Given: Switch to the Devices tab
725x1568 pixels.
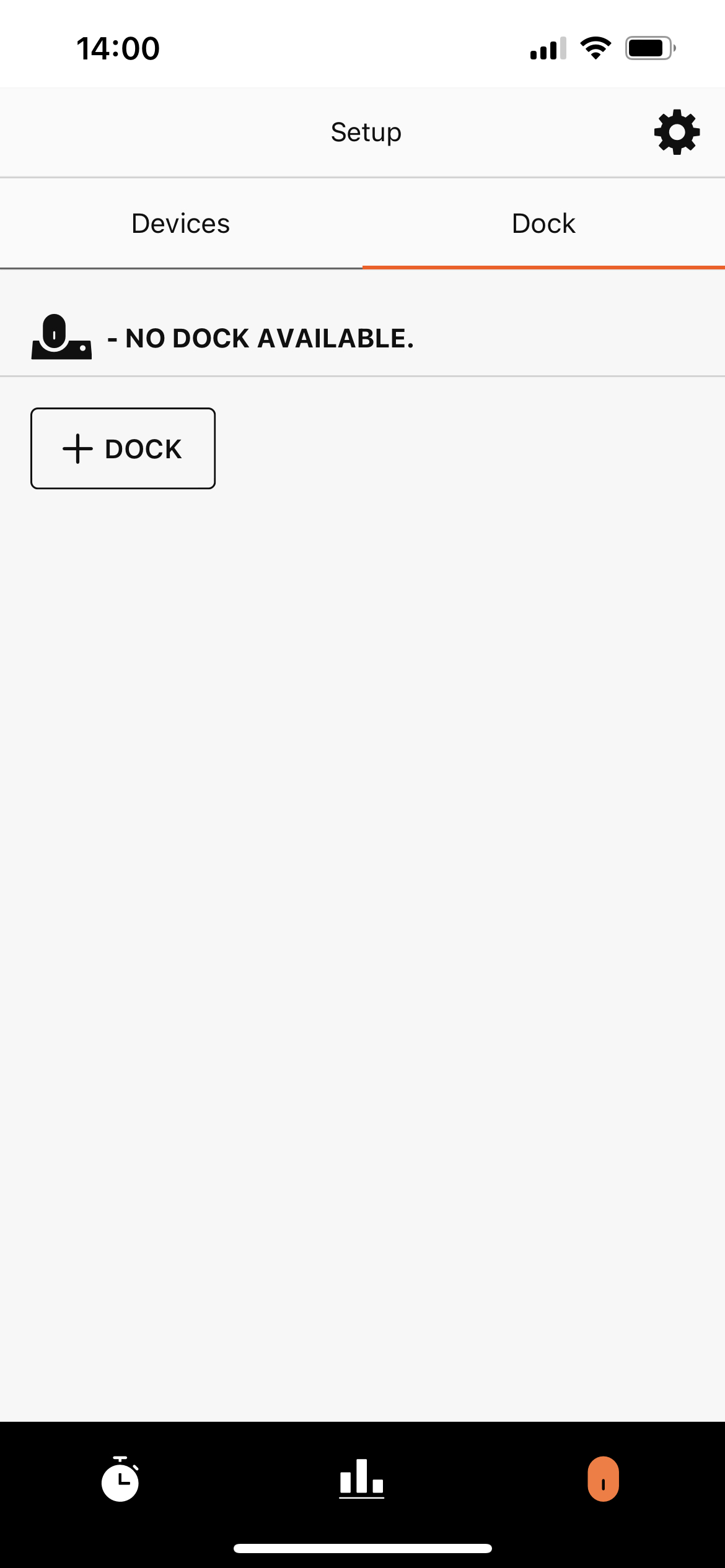Looking at the screenshot, I should (x=180, y=223).
